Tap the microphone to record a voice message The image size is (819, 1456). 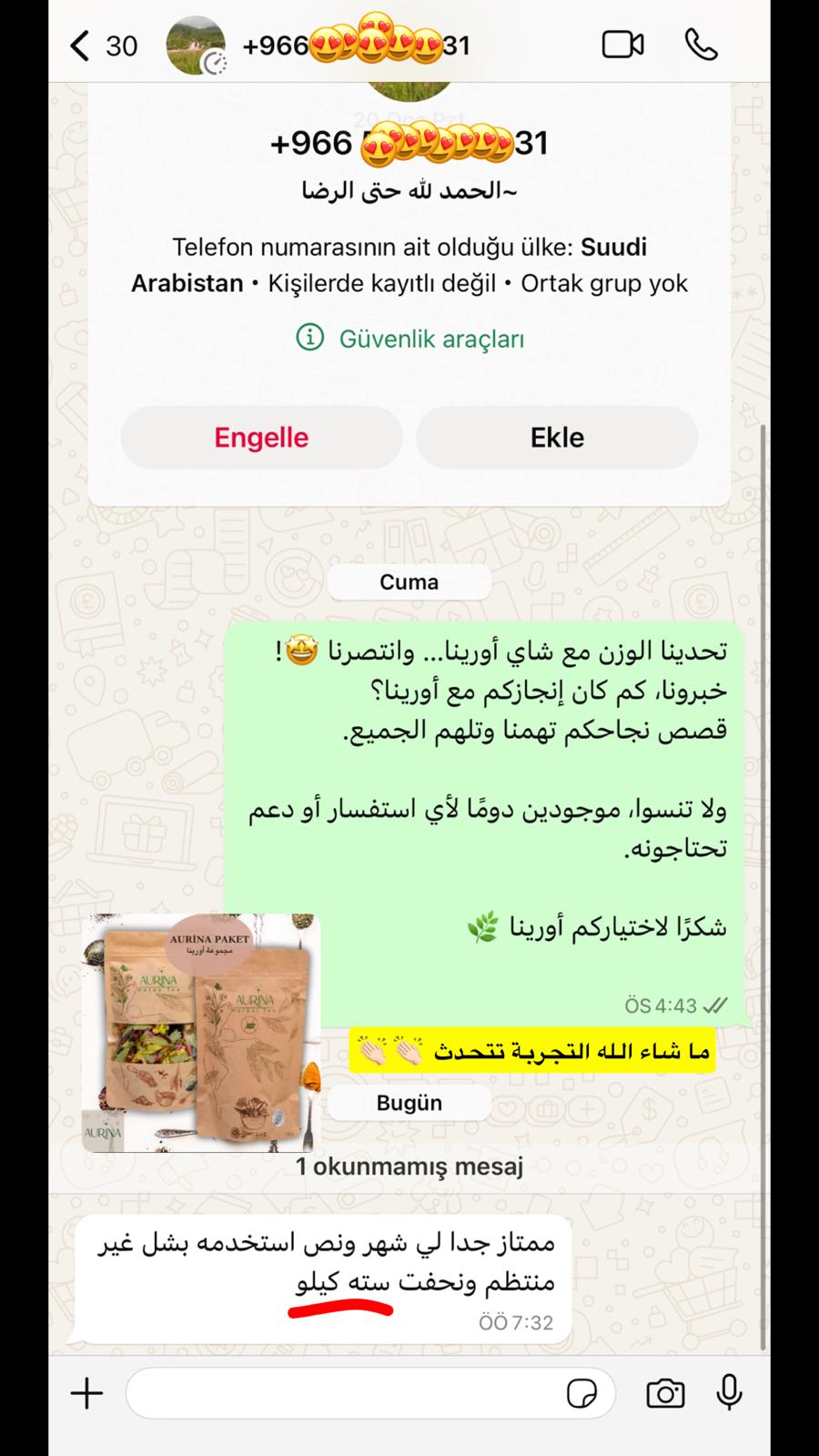tap(729, 1392)
